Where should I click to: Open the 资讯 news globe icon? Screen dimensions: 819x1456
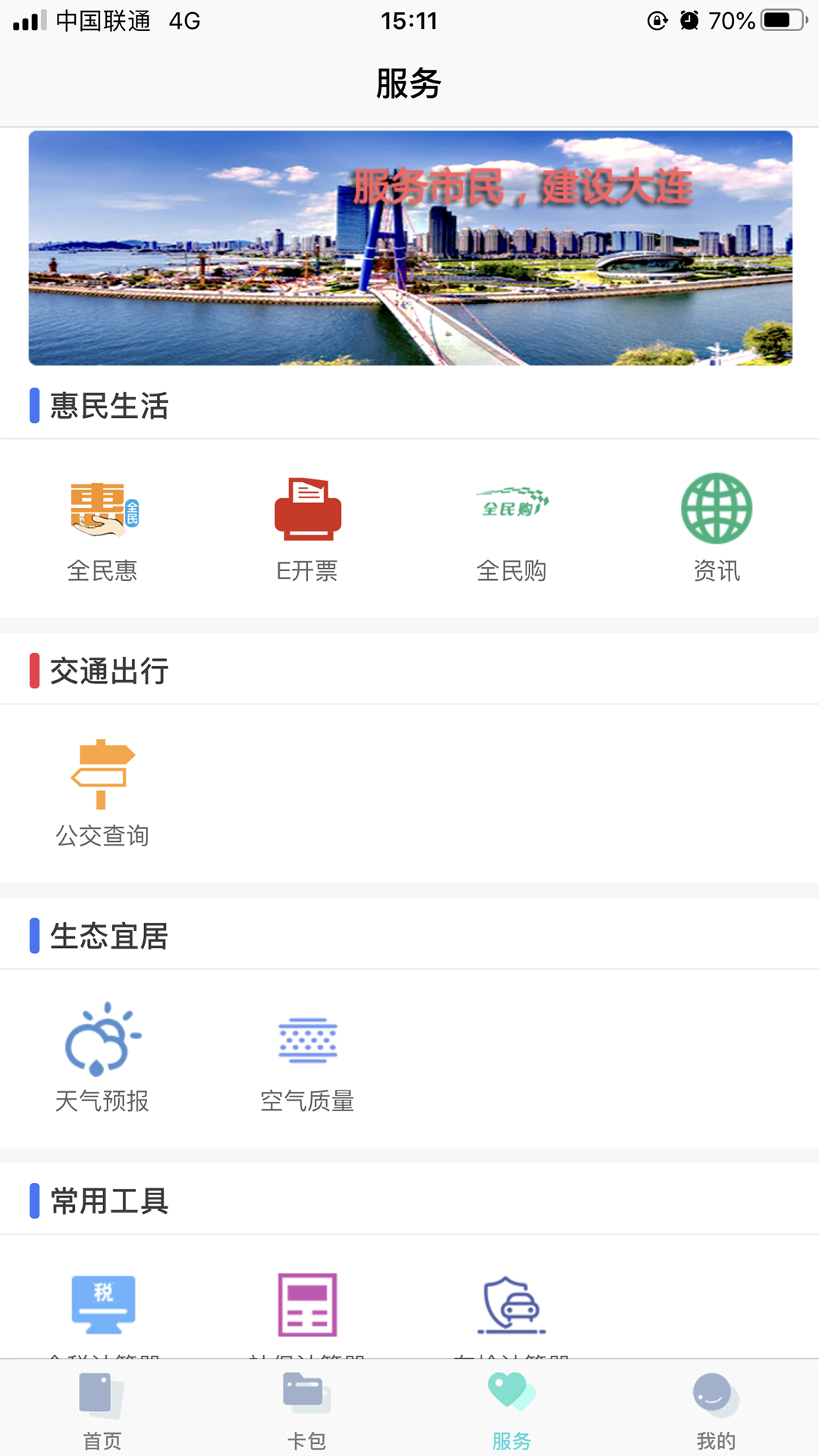pos(717,527)
